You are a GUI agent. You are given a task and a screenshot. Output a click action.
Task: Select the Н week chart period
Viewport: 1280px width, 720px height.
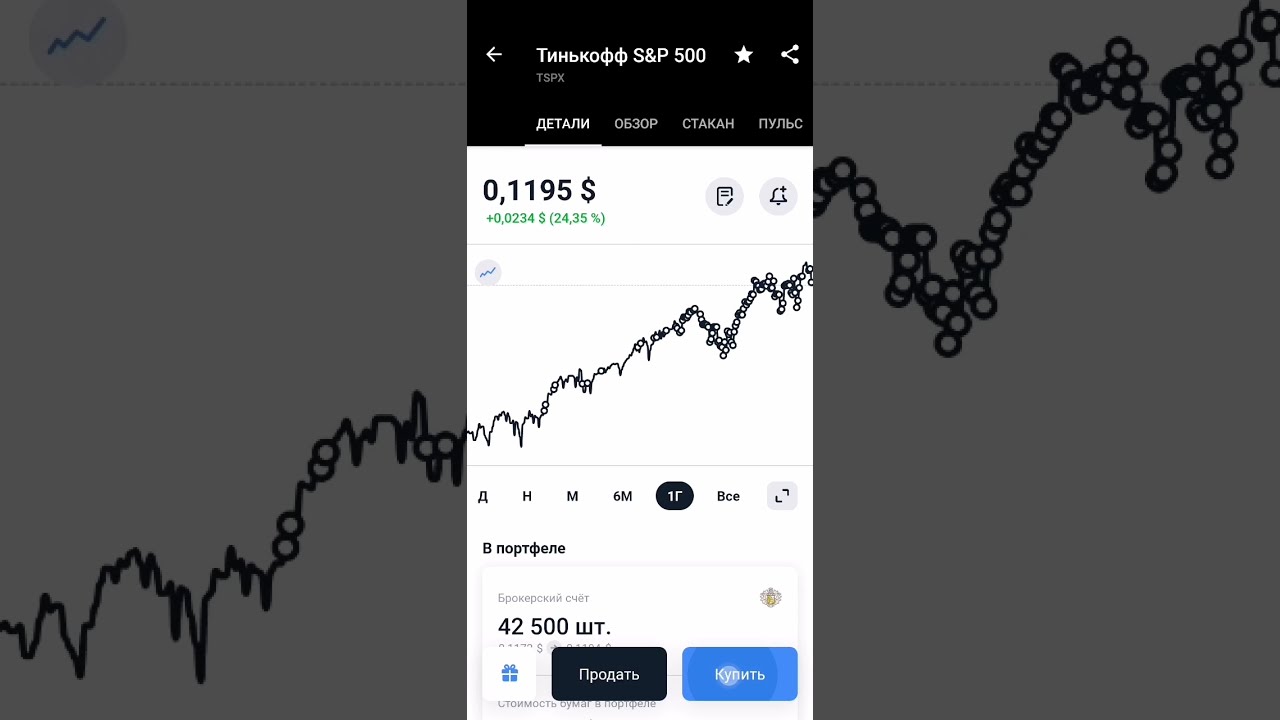pyautogui.click(x=527, y=496)
